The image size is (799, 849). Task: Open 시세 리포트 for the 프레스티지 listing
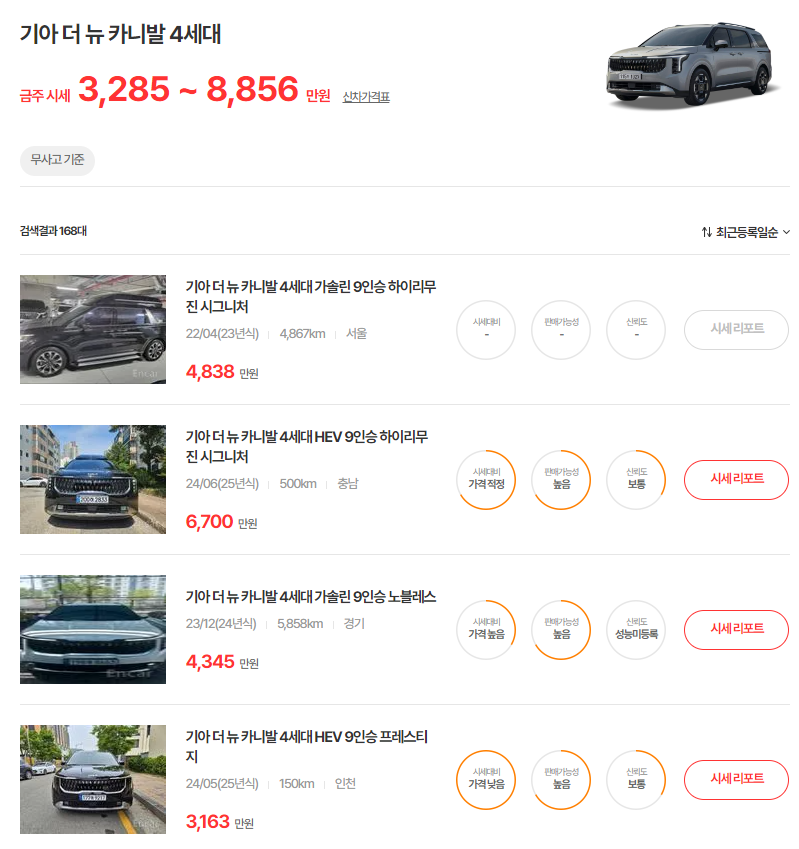click(x=736, y=780)
